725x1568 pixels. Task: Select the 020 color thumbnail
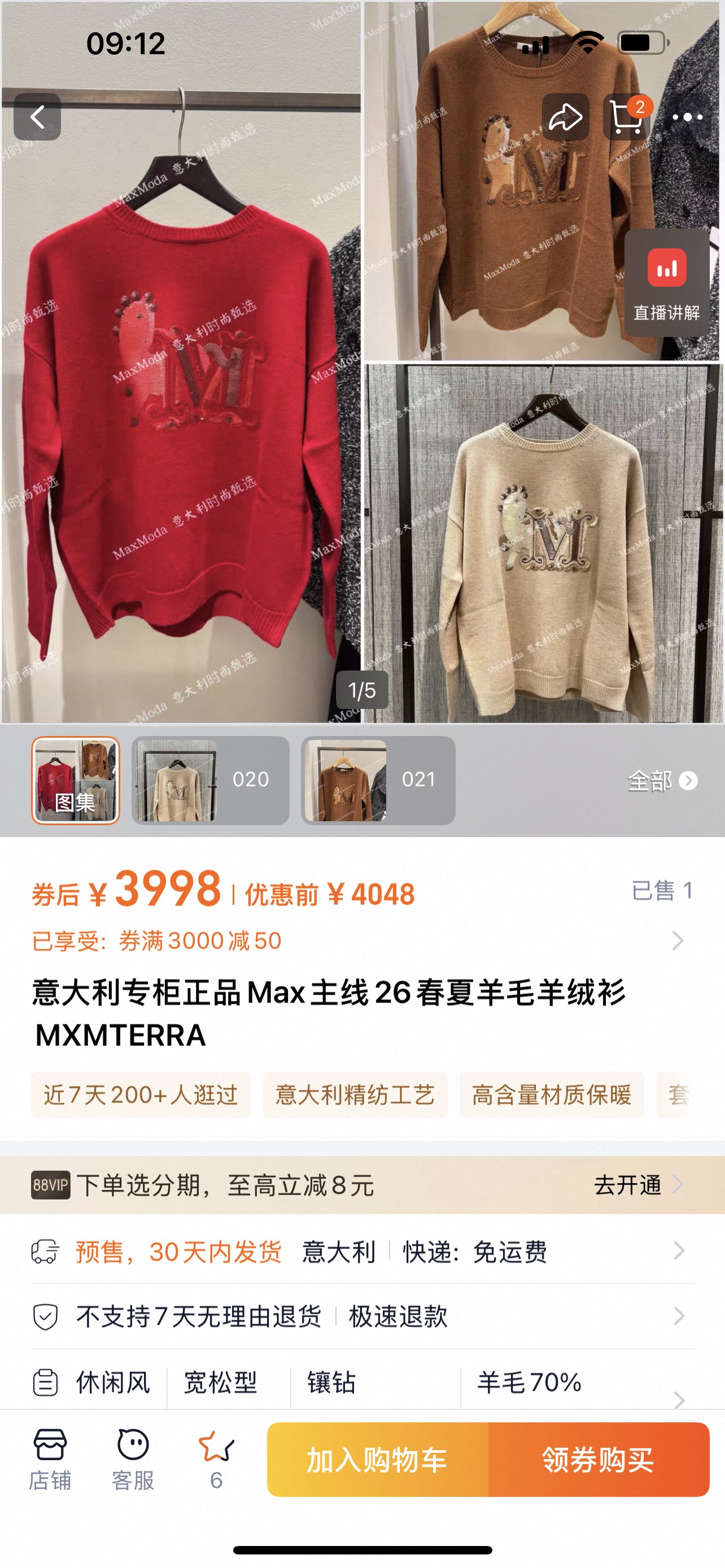pyautogui.click(x=210, y=781)
